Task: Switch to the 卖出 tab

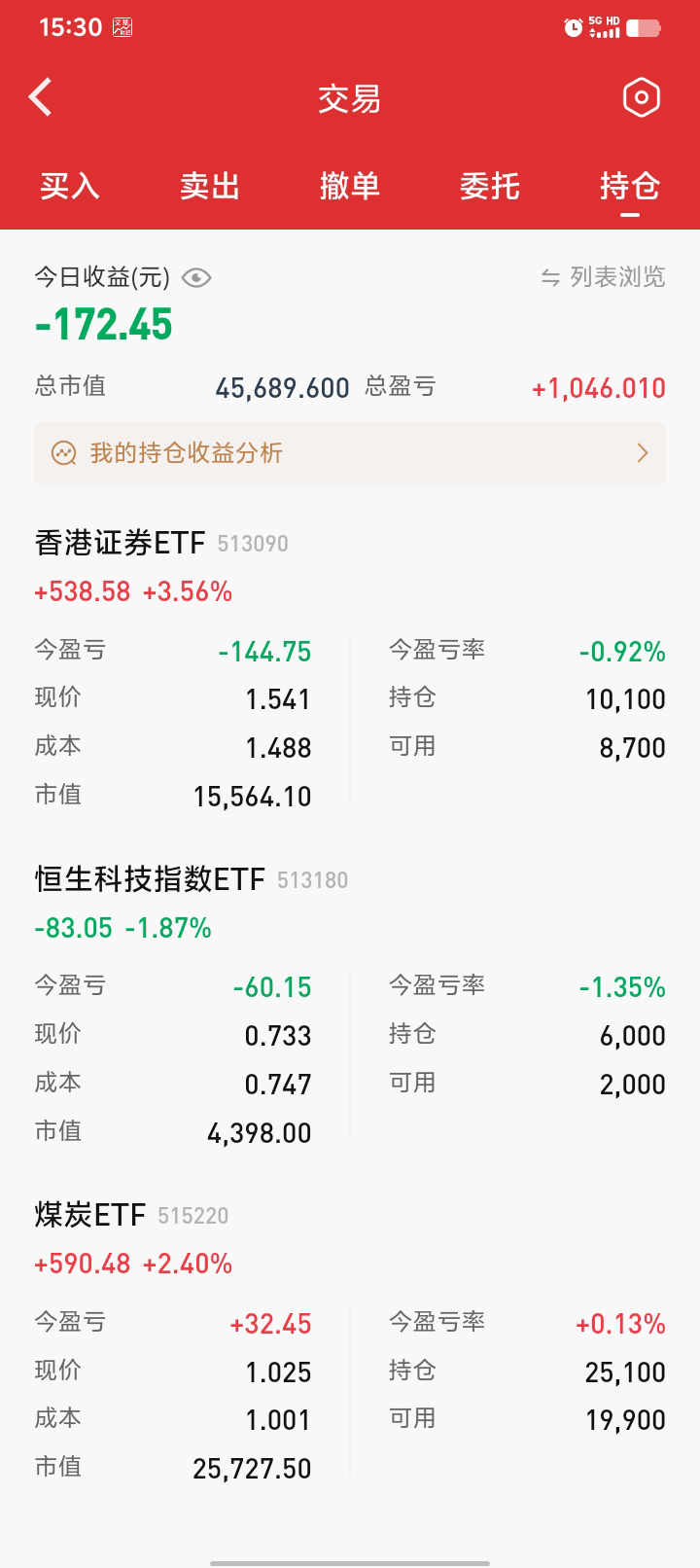Action: pyautogui.click(x=210, y=186)
